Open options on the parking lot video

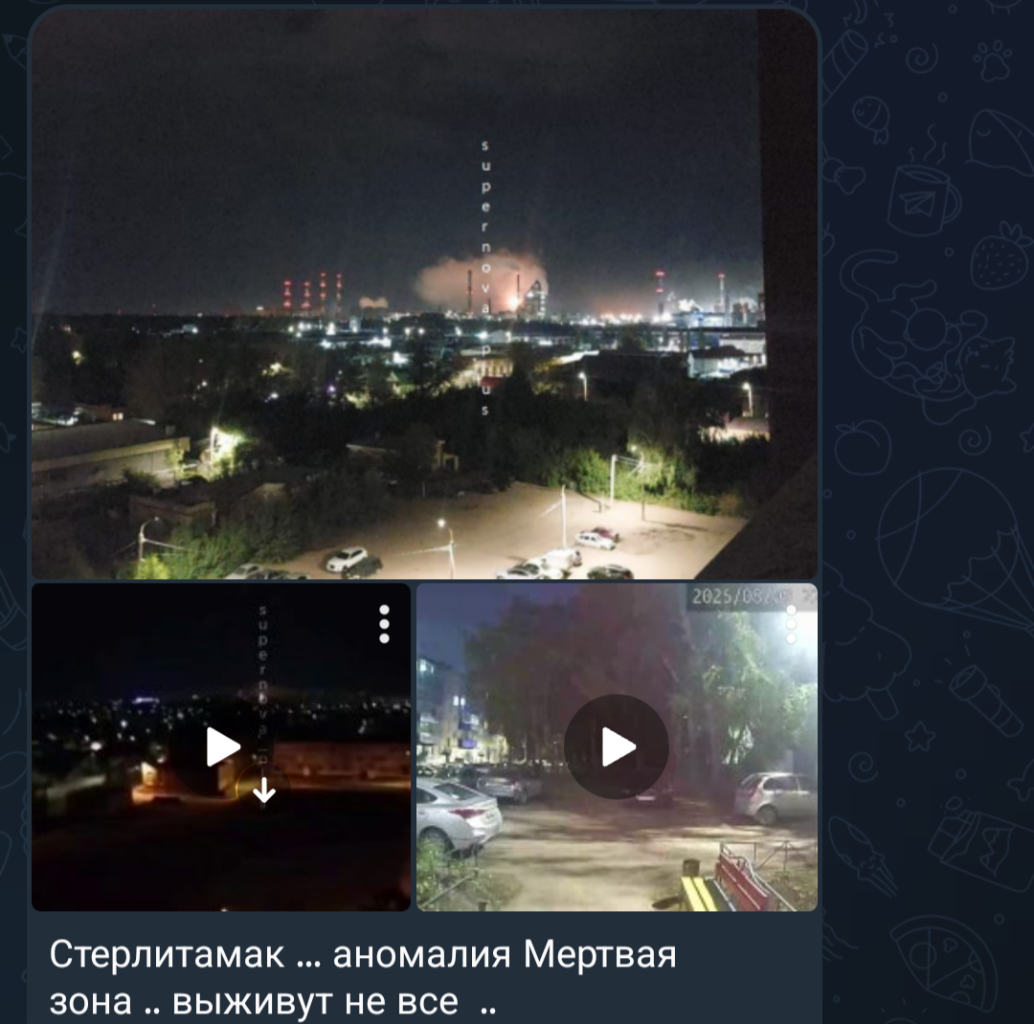791,624
